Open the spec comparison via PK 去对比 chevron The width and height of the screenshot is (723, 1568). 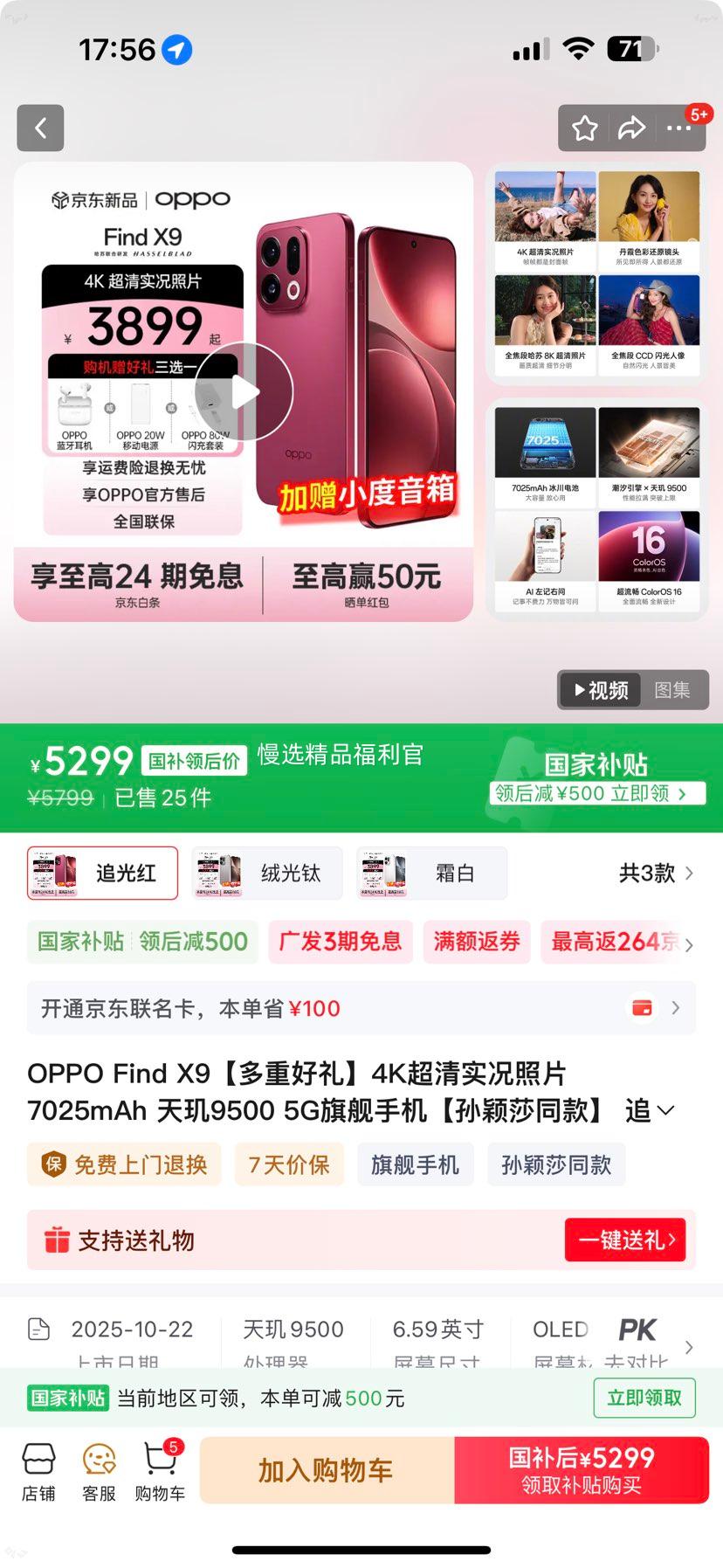tap(689, 1347)
